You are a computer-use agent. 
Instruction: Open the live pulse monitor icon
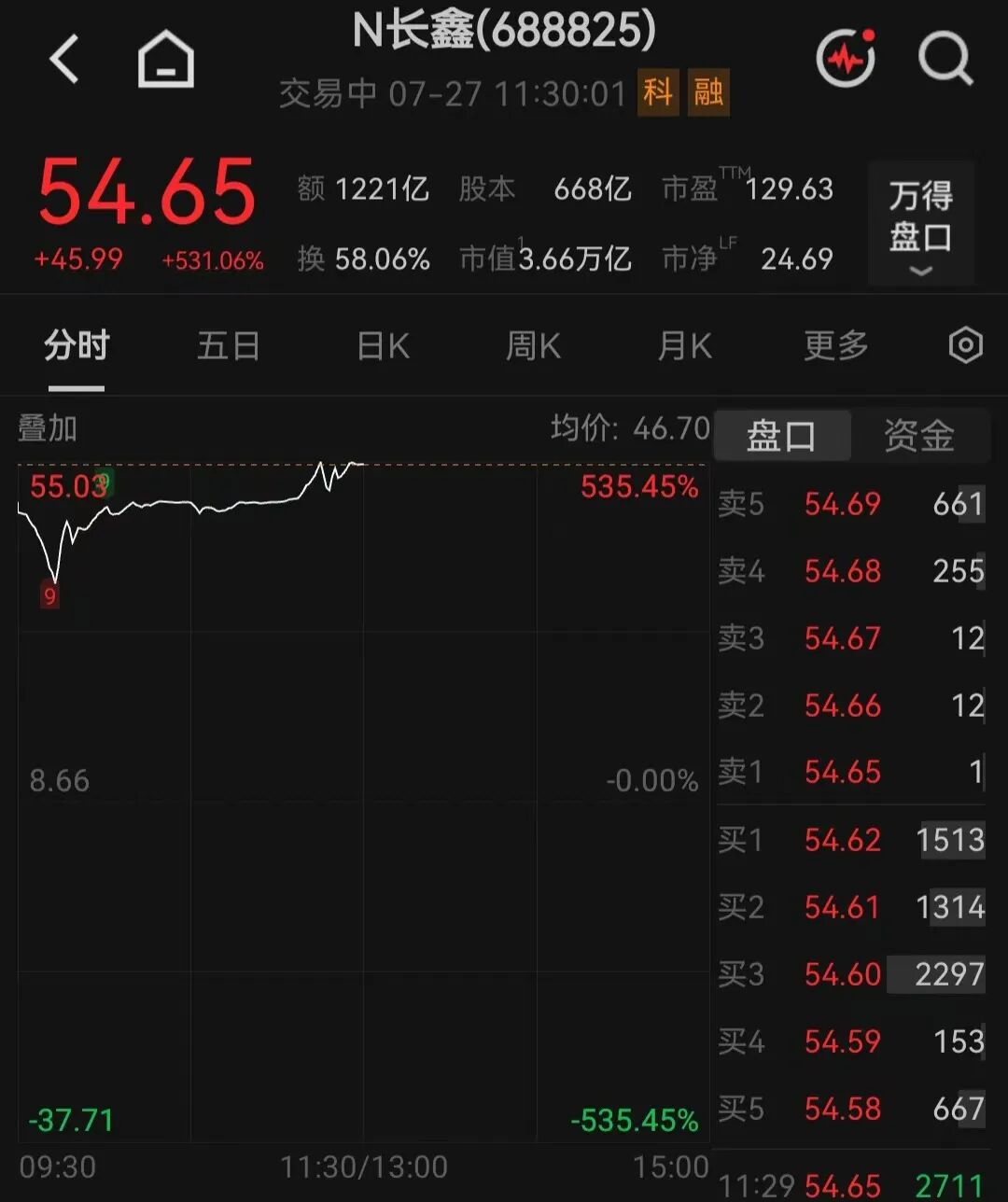tap(846, 59)
